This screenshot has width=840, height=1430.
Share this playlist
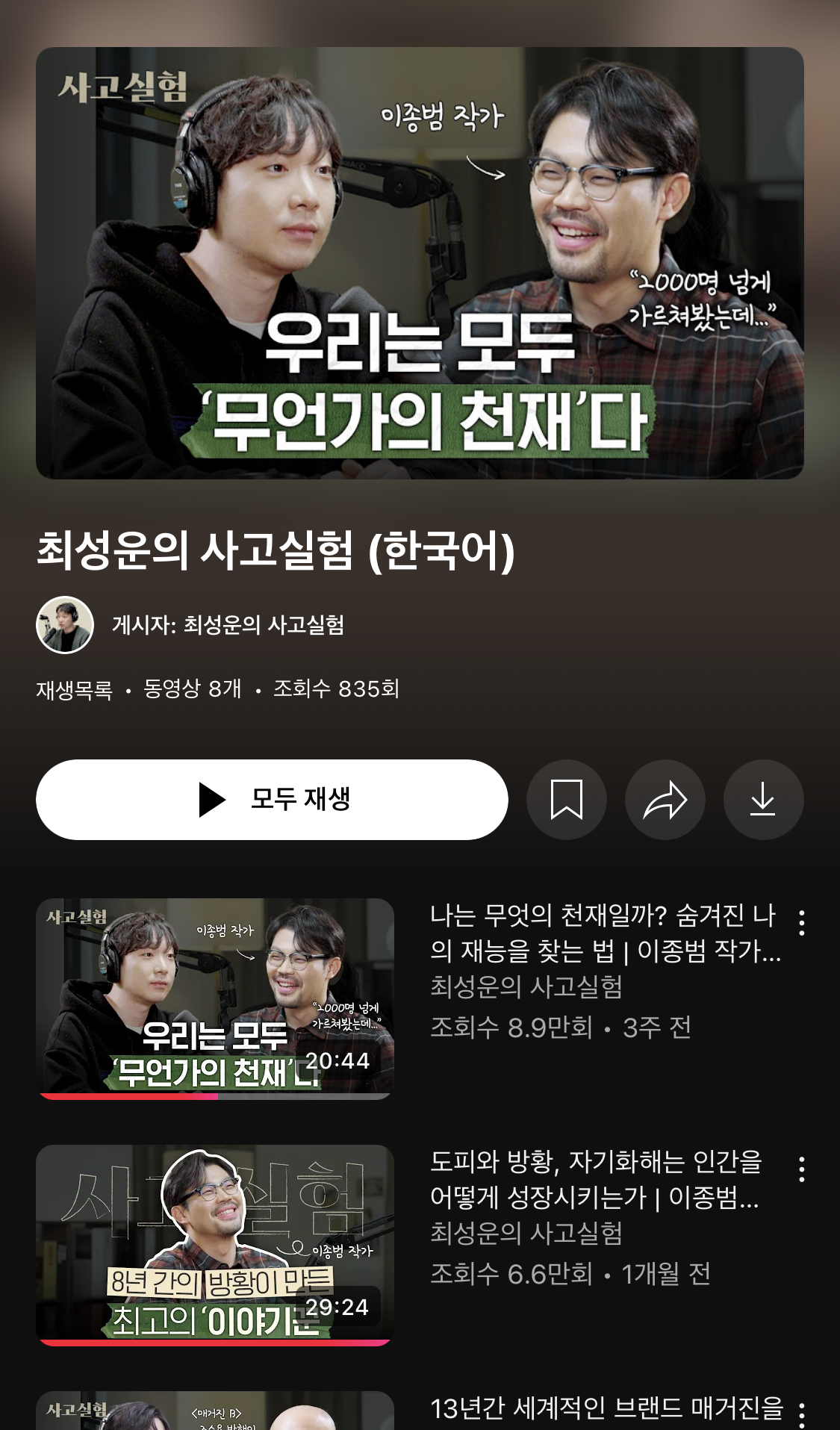tap(665, 800)
